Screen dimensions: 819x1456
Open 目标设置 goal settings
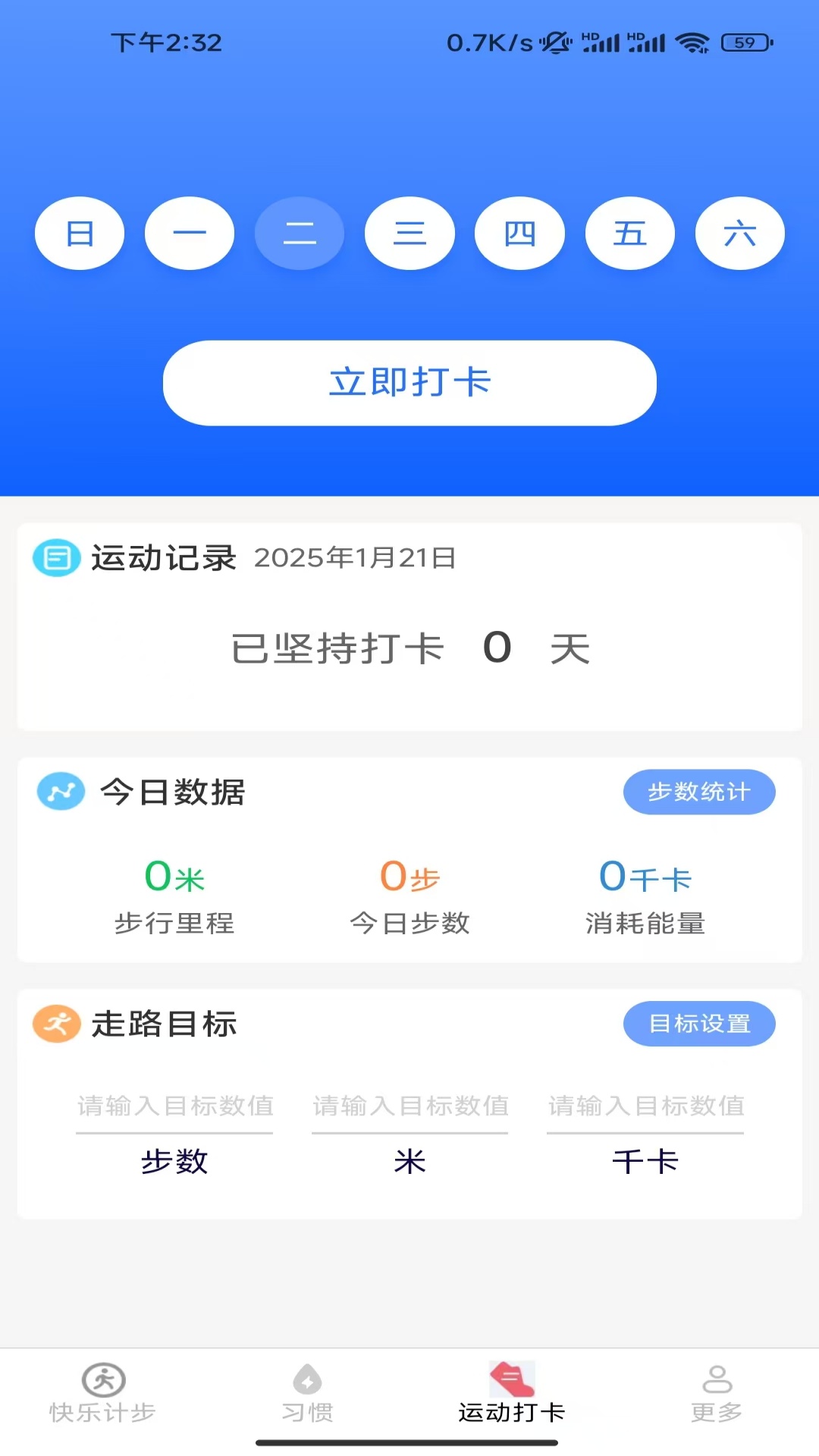click(x=698, y=1024)
